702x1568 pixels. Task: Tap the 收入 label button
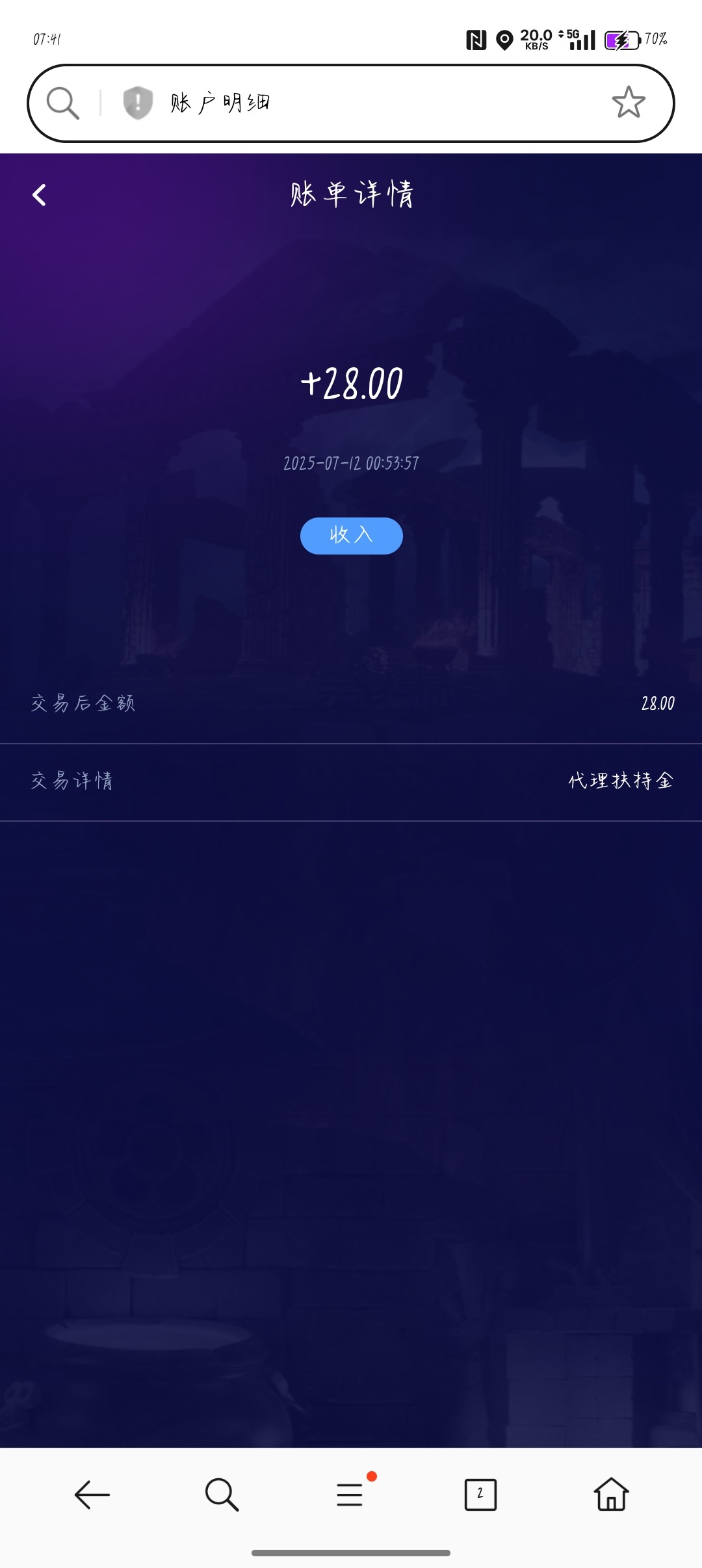coord(351,536)
